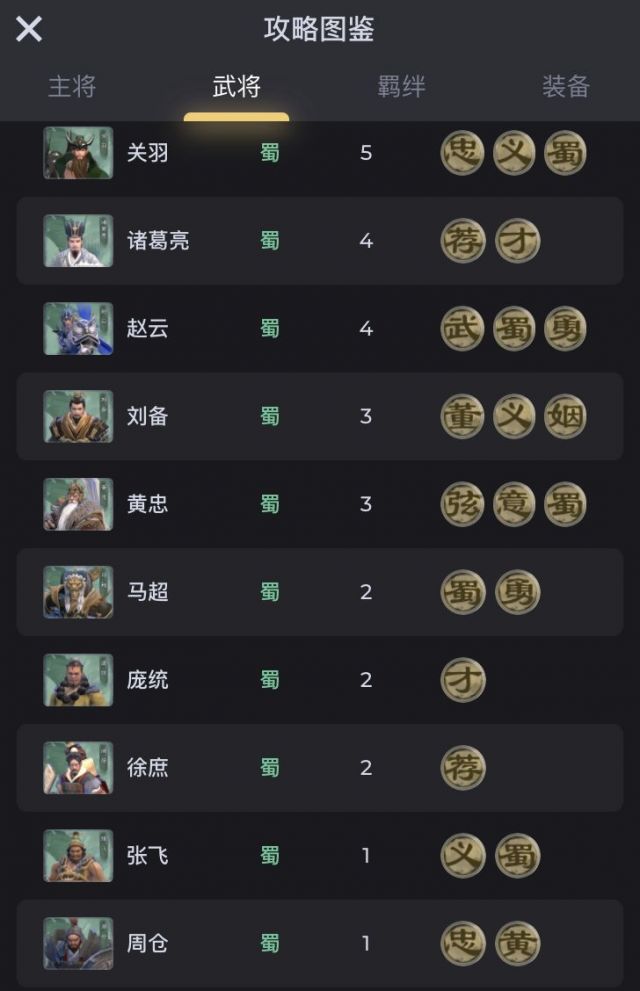Switch to the 主将 tab

coord(72,87)
